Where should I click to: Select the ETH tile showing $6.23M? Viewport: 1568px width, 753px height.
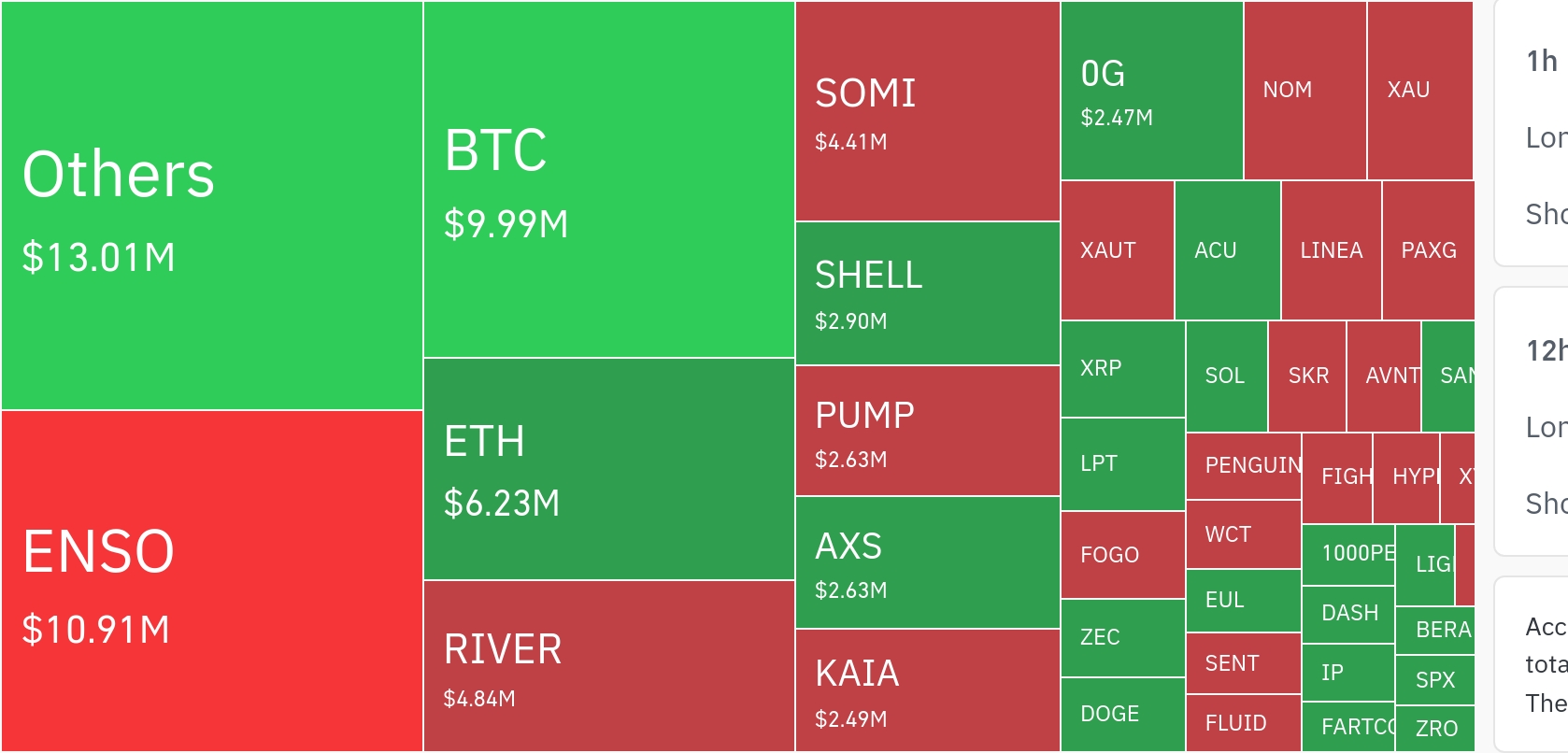[x=608, y=469]
